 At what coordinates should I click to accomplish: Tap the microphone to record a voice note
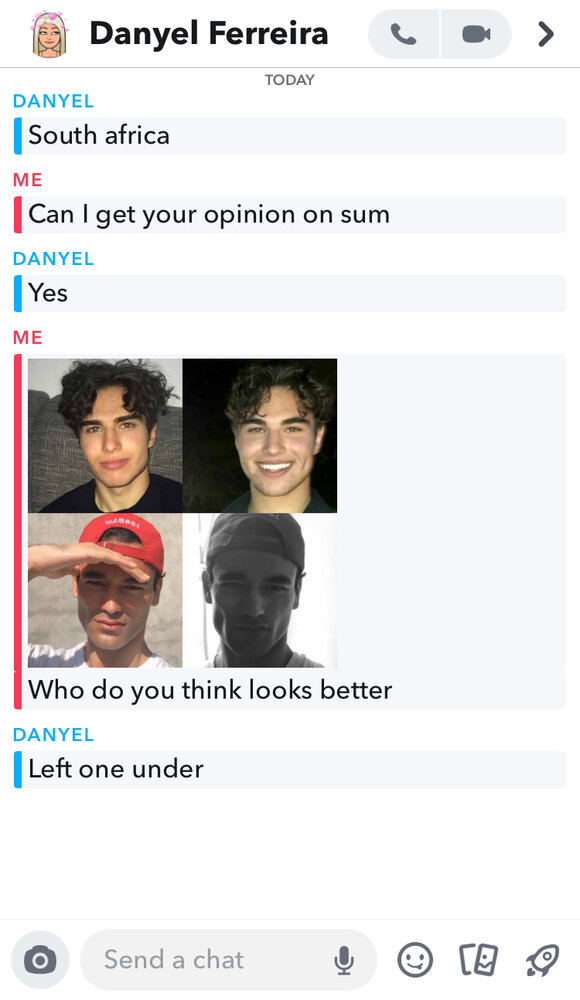pos(344,960)
